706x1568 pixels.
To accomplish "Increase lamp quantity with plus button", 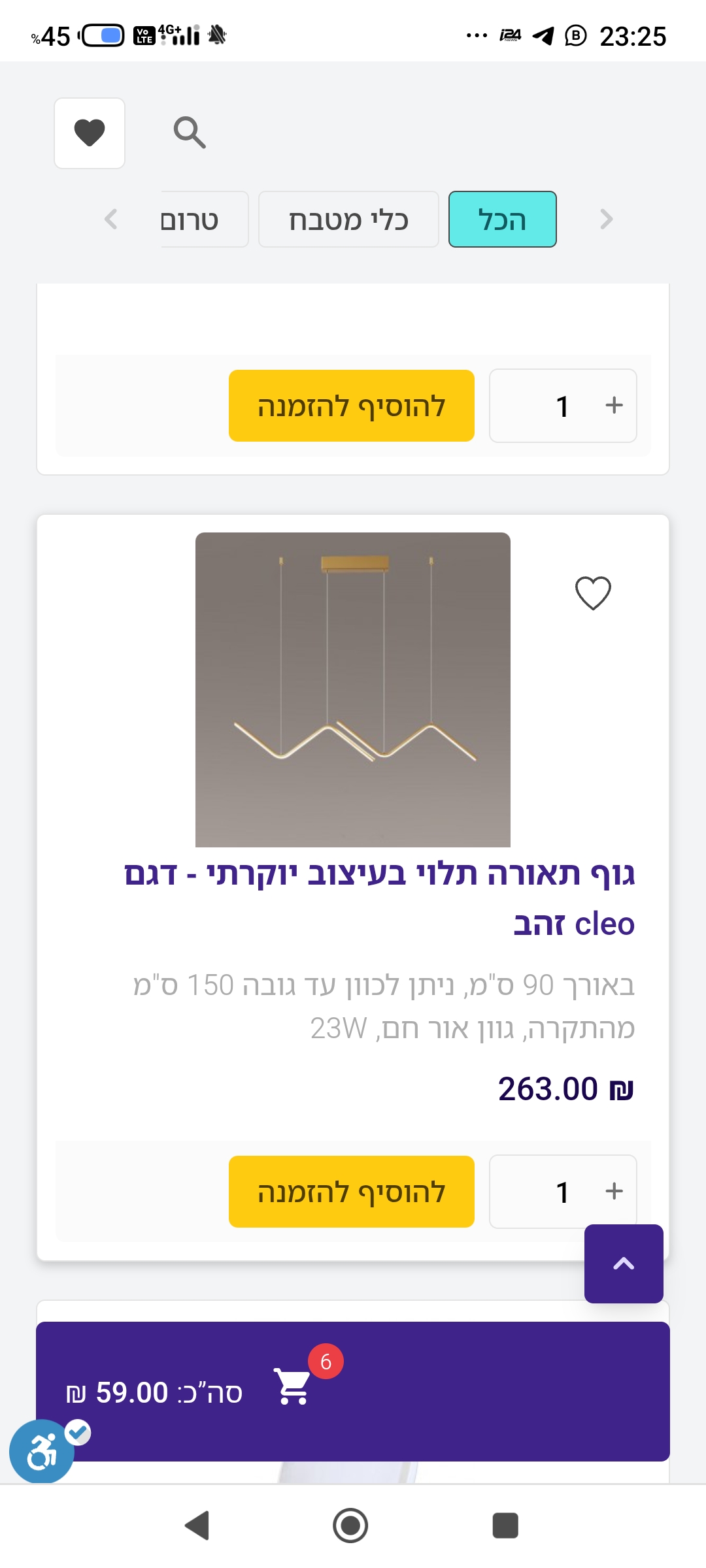I will [613, 1190].
